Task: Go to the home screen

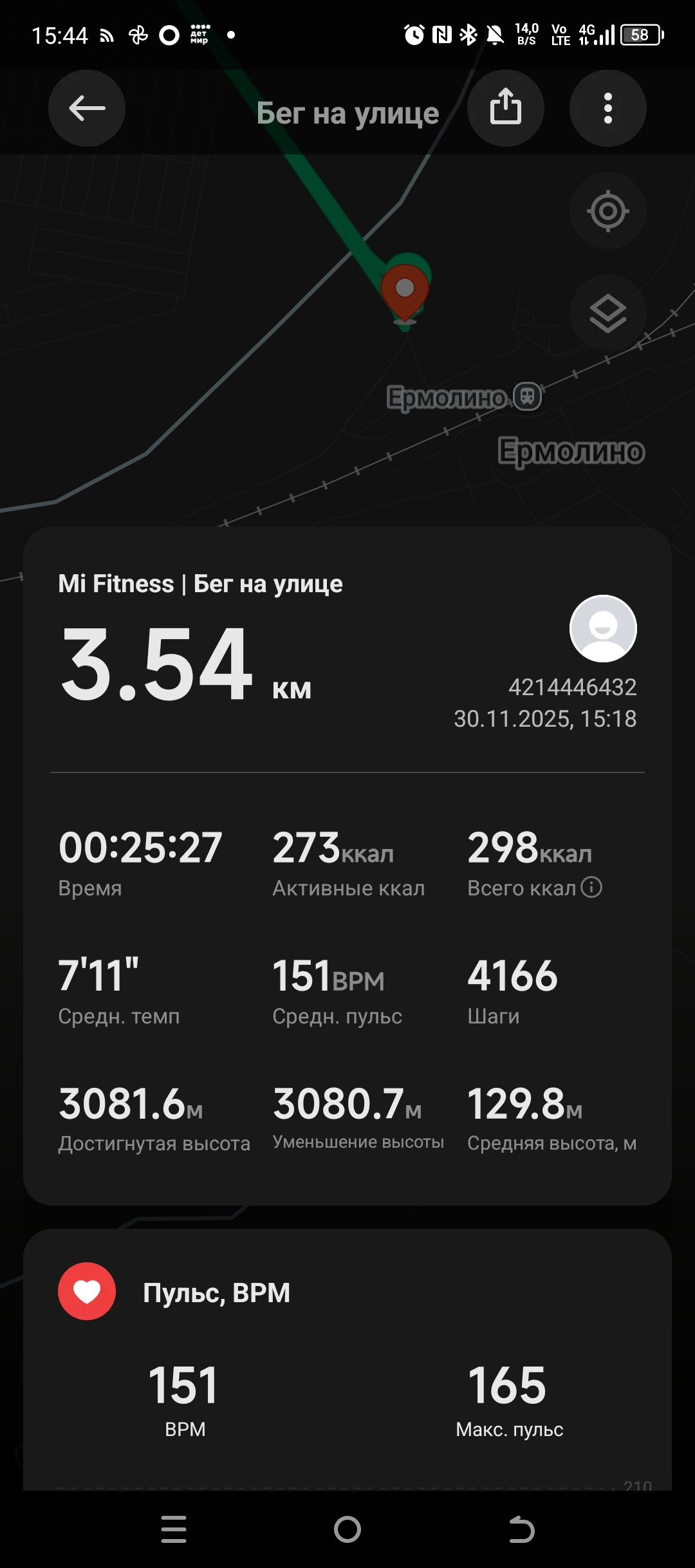Action: pos(347,1529)
